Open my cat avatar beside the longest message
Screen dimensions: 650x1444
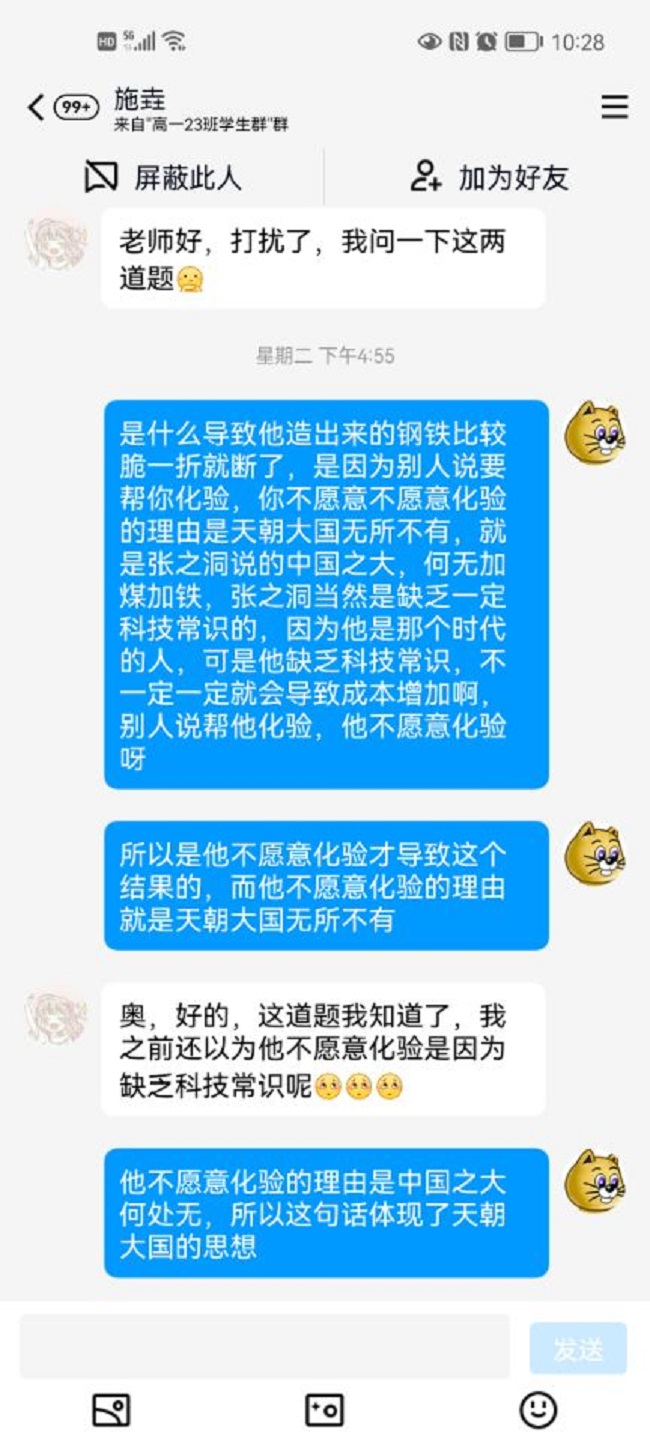595,433
